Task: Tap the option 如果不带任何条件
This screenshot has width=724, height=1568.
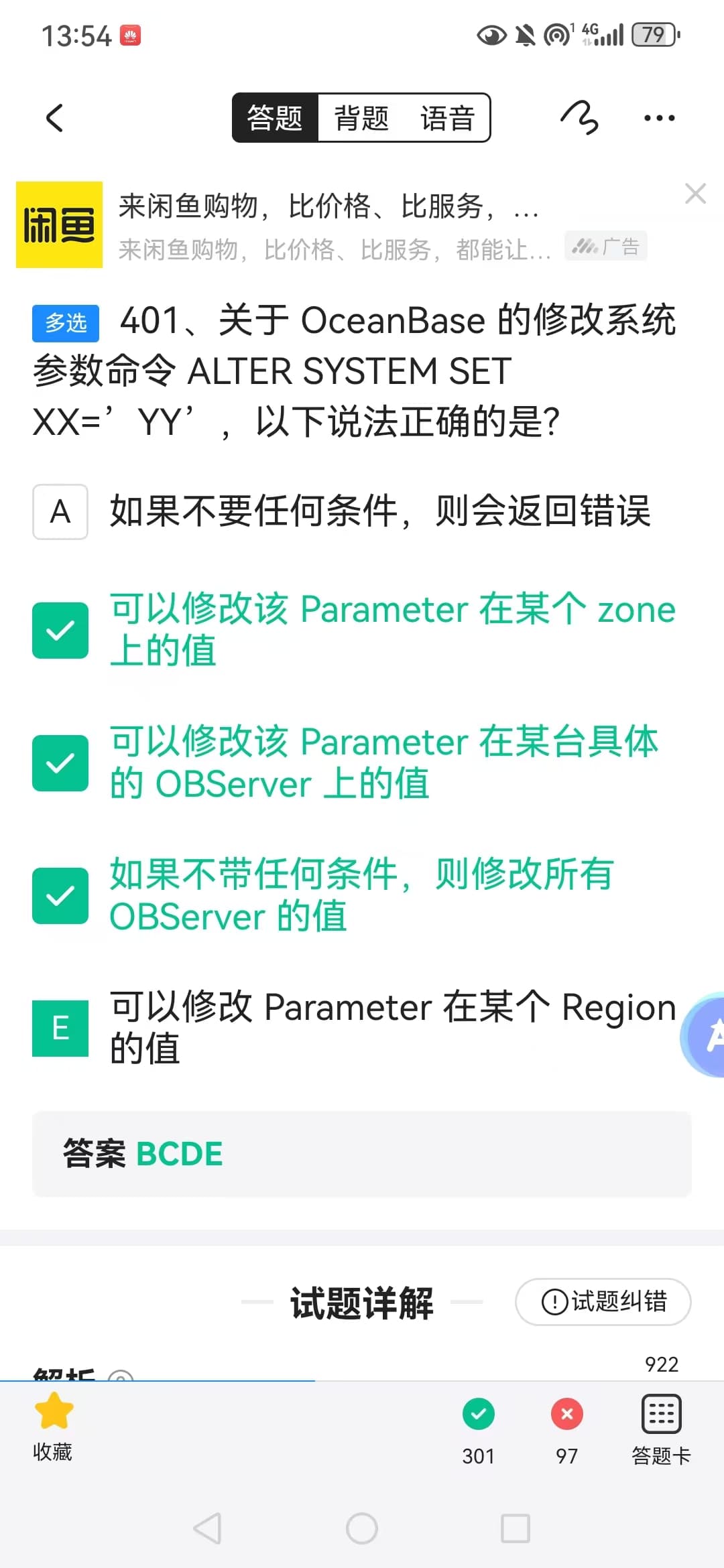Action: (x=362, y=895)
